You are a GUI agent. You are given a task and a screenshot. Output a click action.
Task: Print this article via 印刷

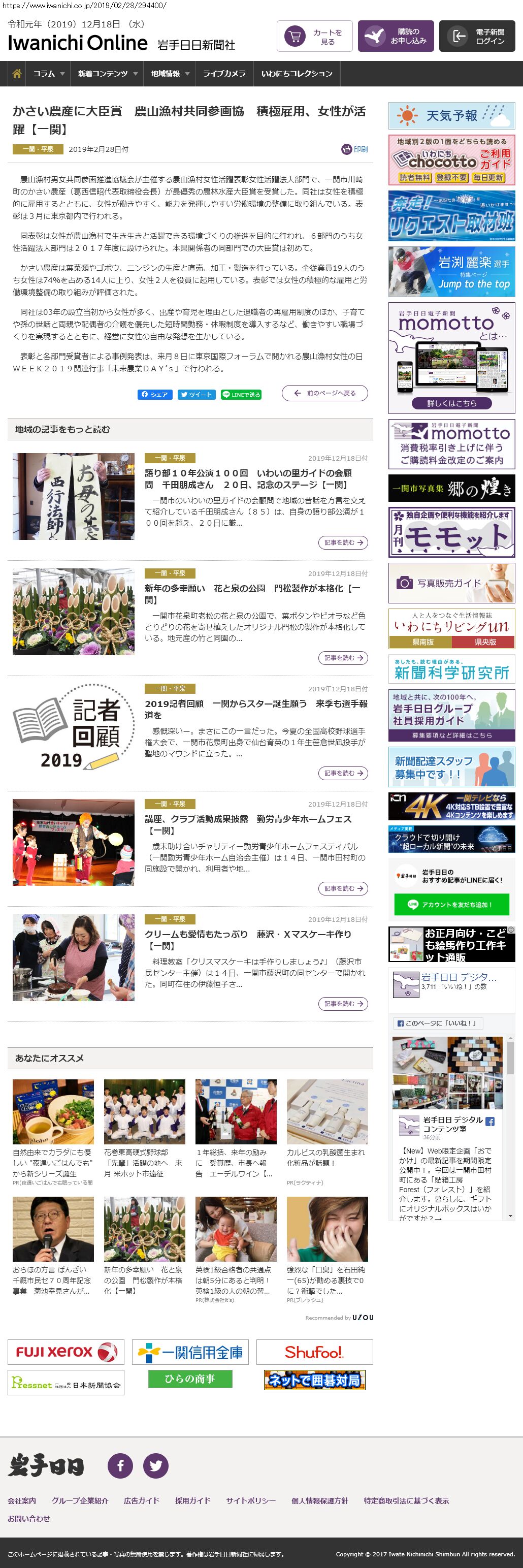(354, 149)
